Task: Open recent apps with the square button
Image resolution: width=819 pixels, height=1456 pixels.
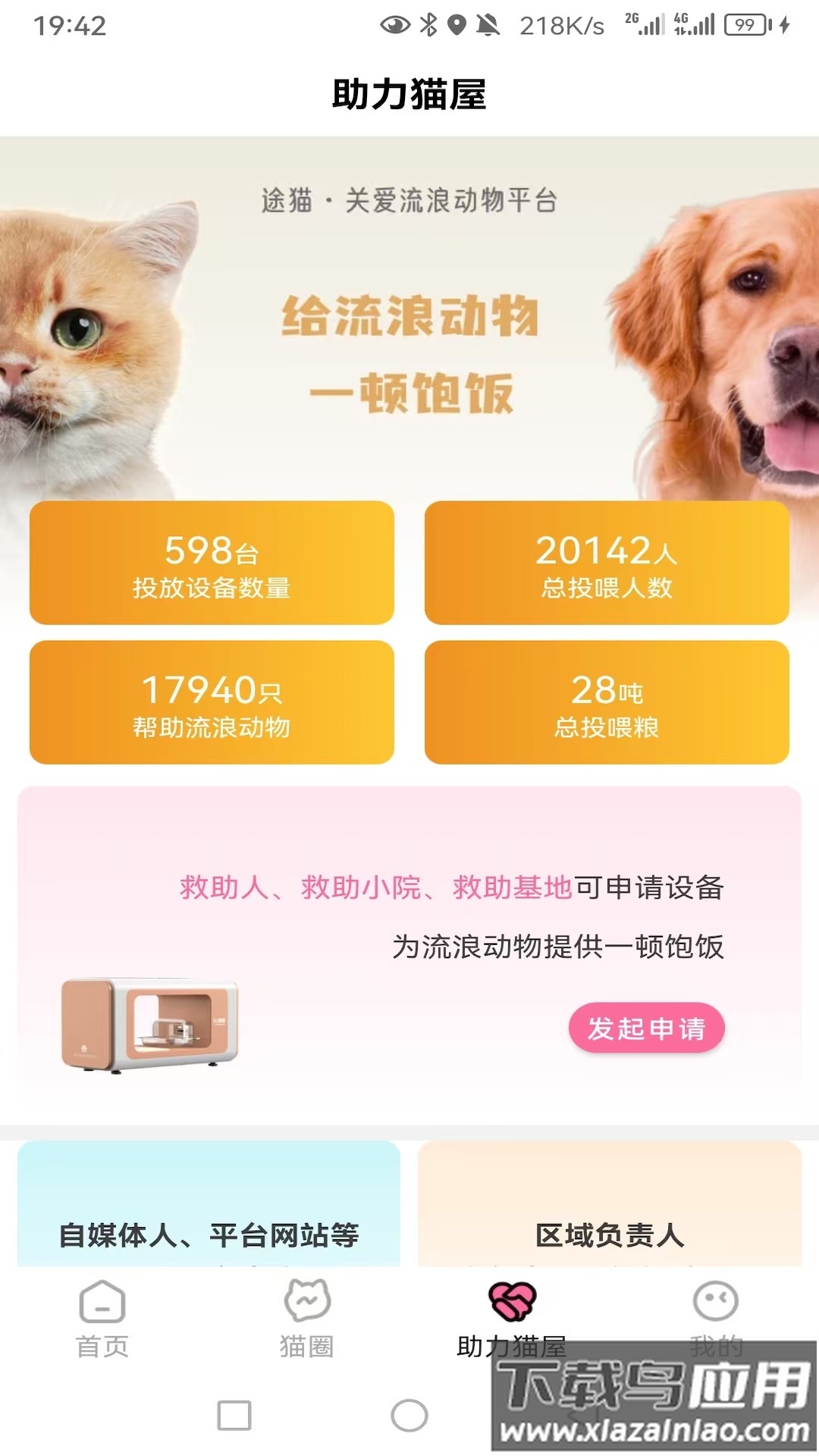Action: (x=234, y=1415)
